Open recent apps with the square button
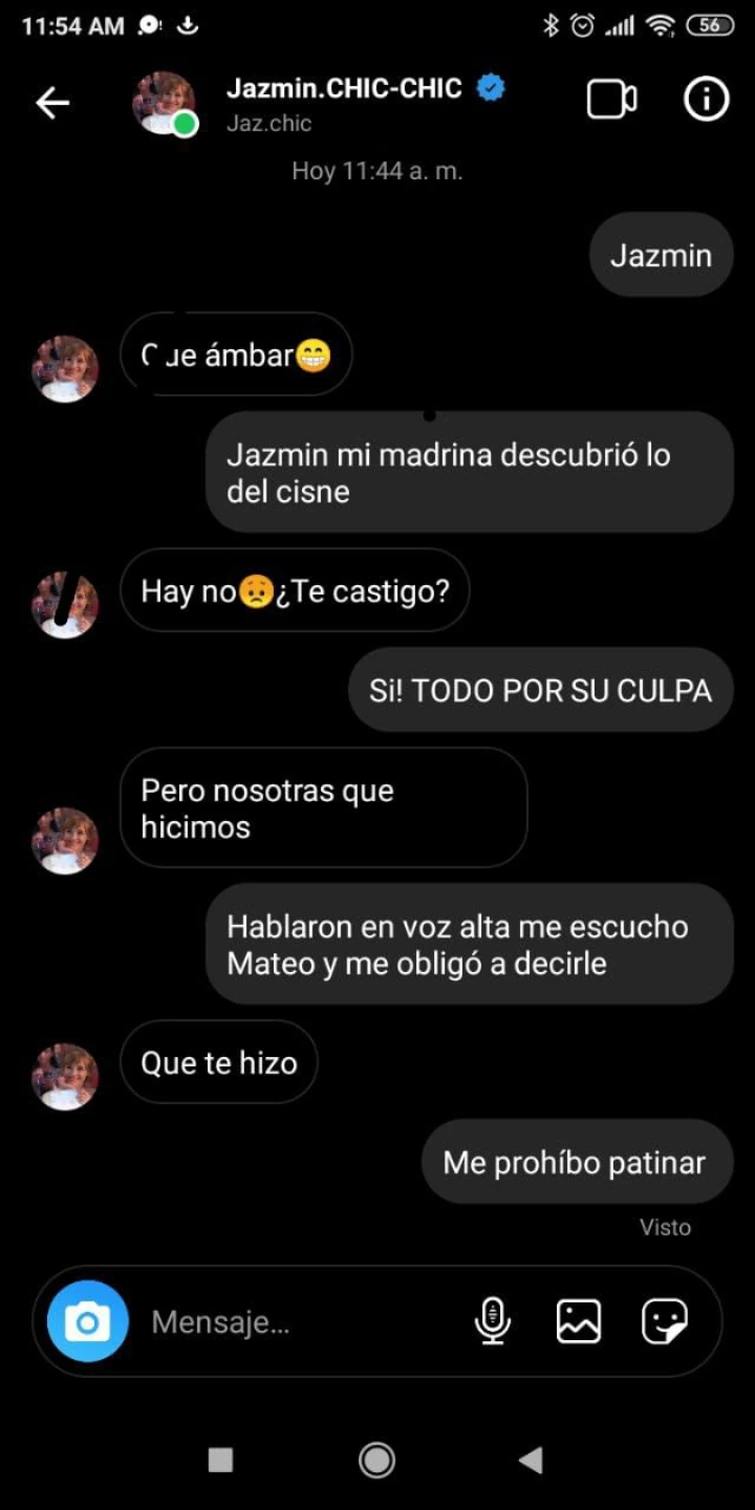 pos(221,1460)
